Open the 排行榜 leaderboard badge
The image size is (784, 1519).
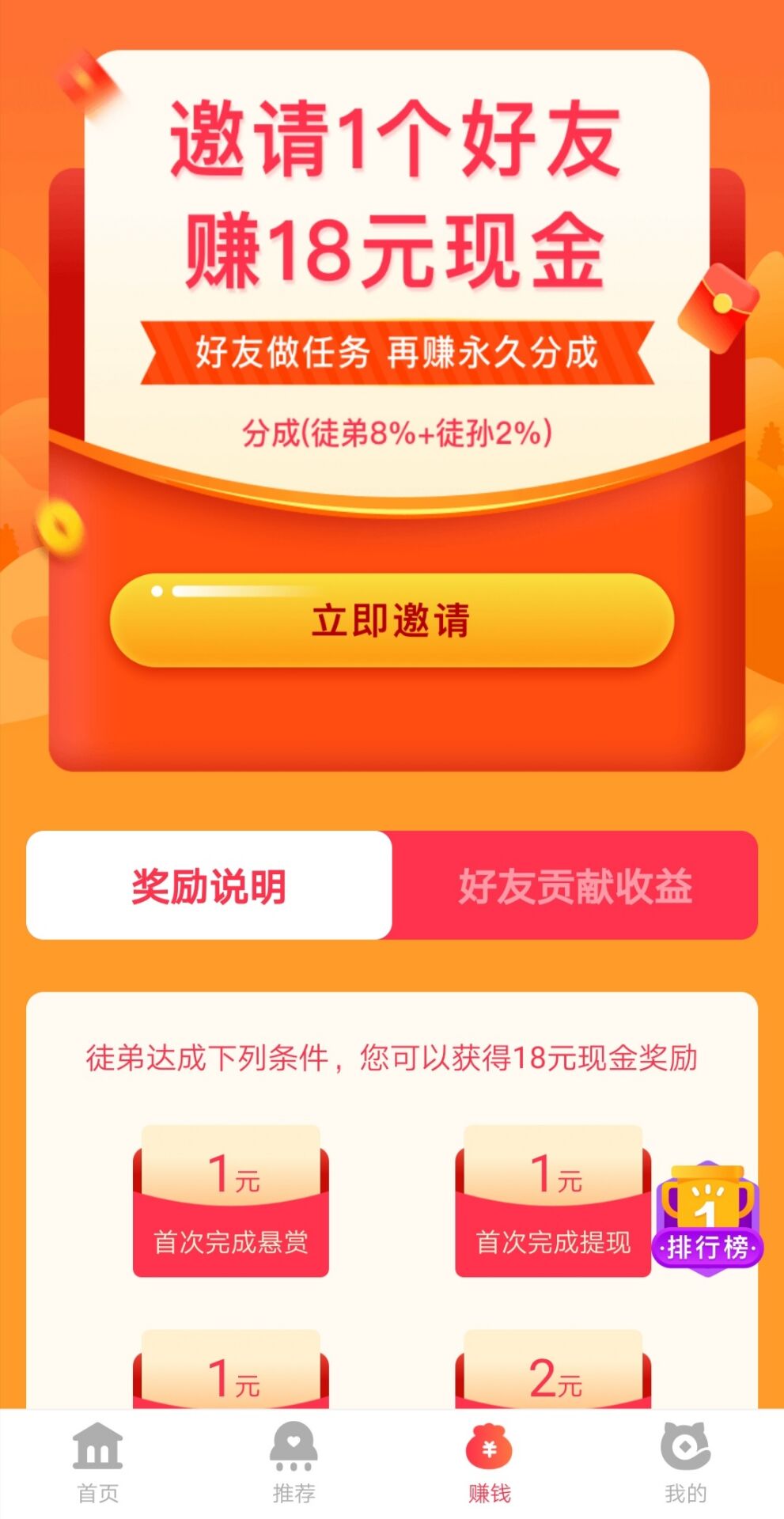click(x=707, y=1219)
